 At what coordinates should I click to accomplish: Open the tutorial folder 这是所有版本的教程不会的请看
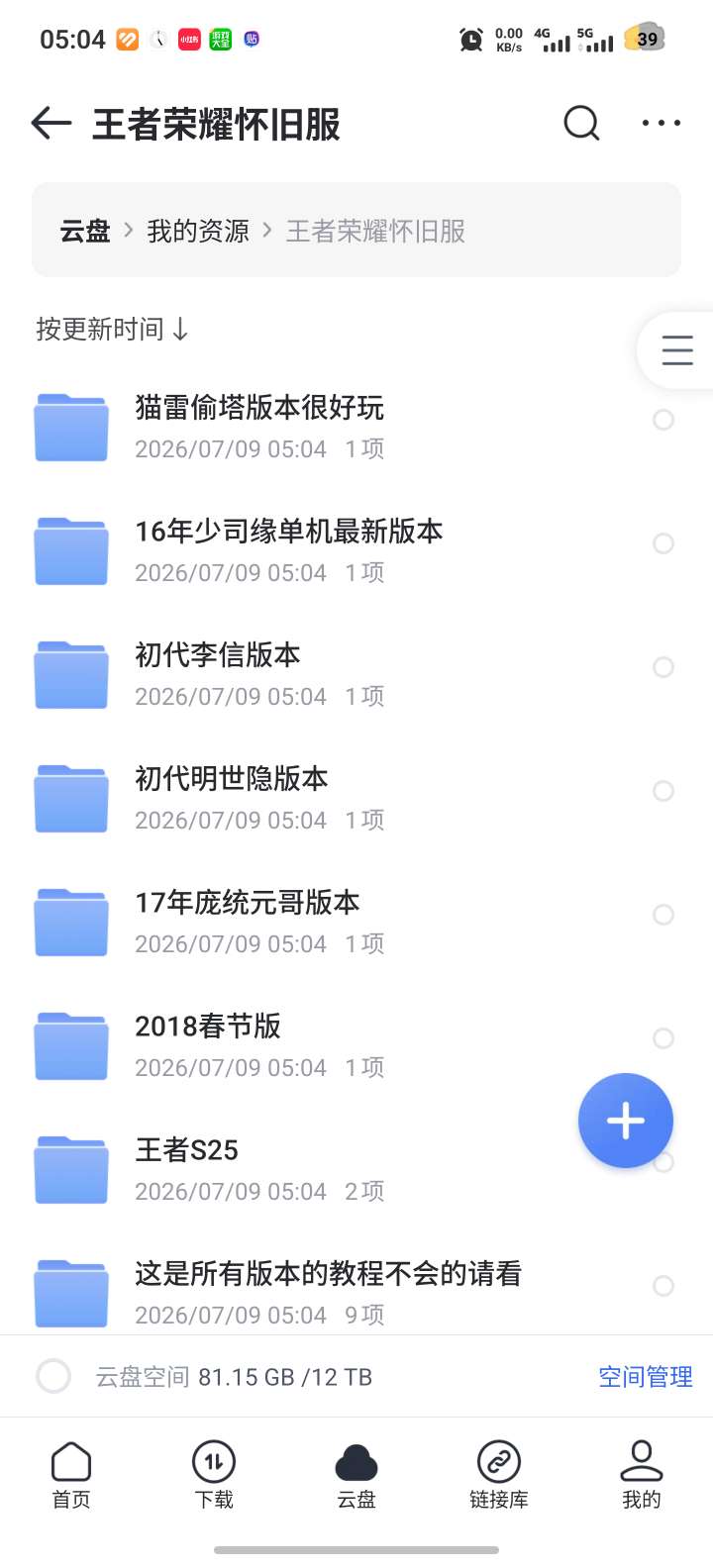356,1293
